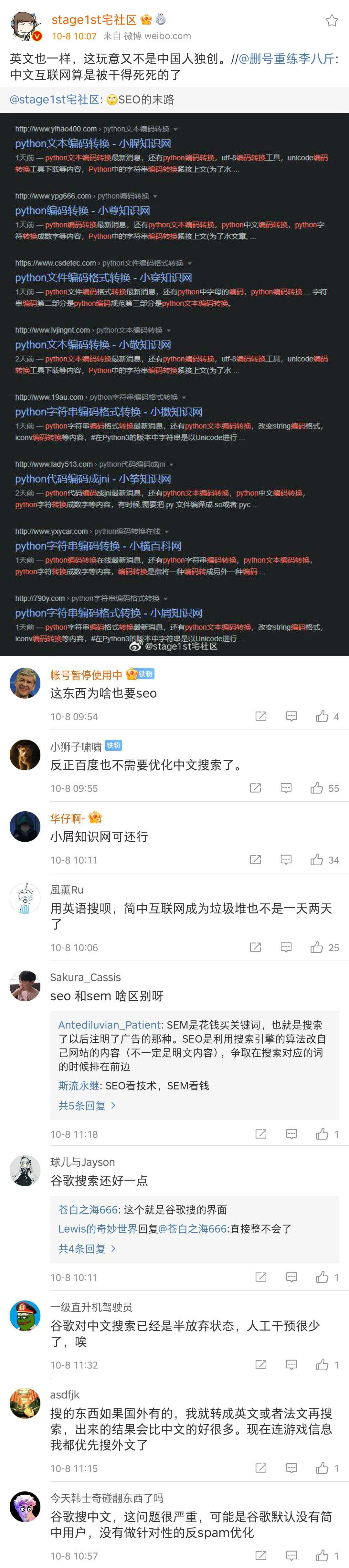Share 华仔啊-'s comment
Viewport: 349px width, 1568px height.
pos(255,860)
